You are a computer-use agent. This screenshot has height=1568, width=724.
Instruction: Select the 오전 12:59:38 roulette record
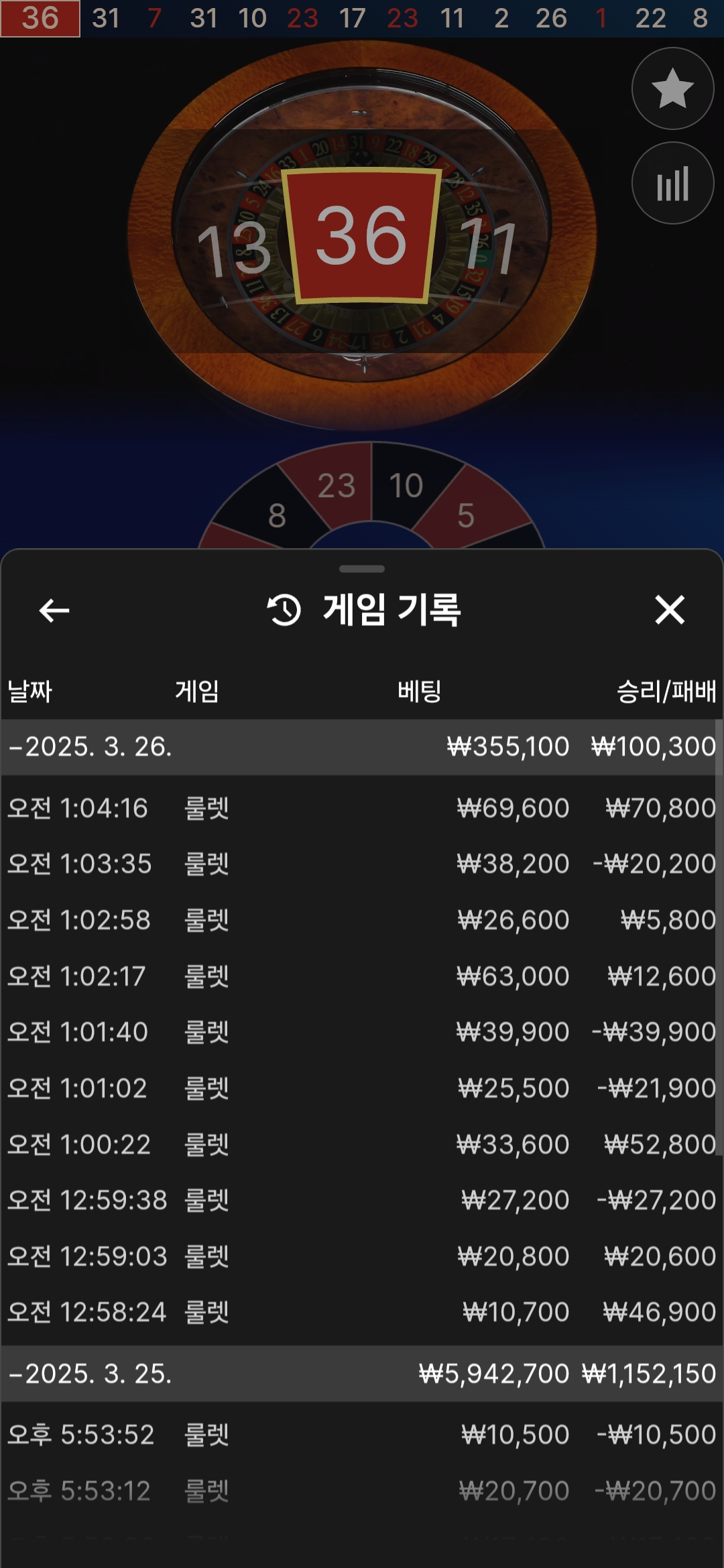tap(362, 1200)
